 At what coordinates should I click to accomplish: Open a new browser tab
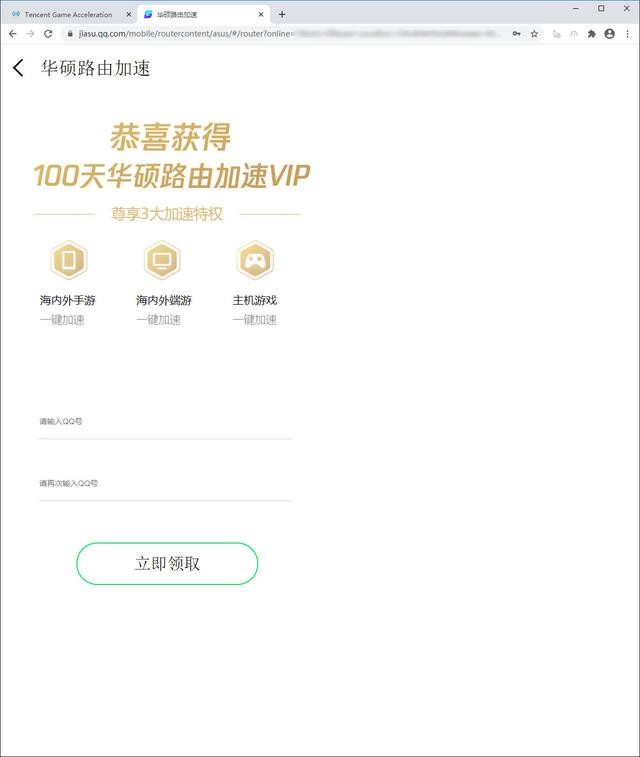pos(282,14)
